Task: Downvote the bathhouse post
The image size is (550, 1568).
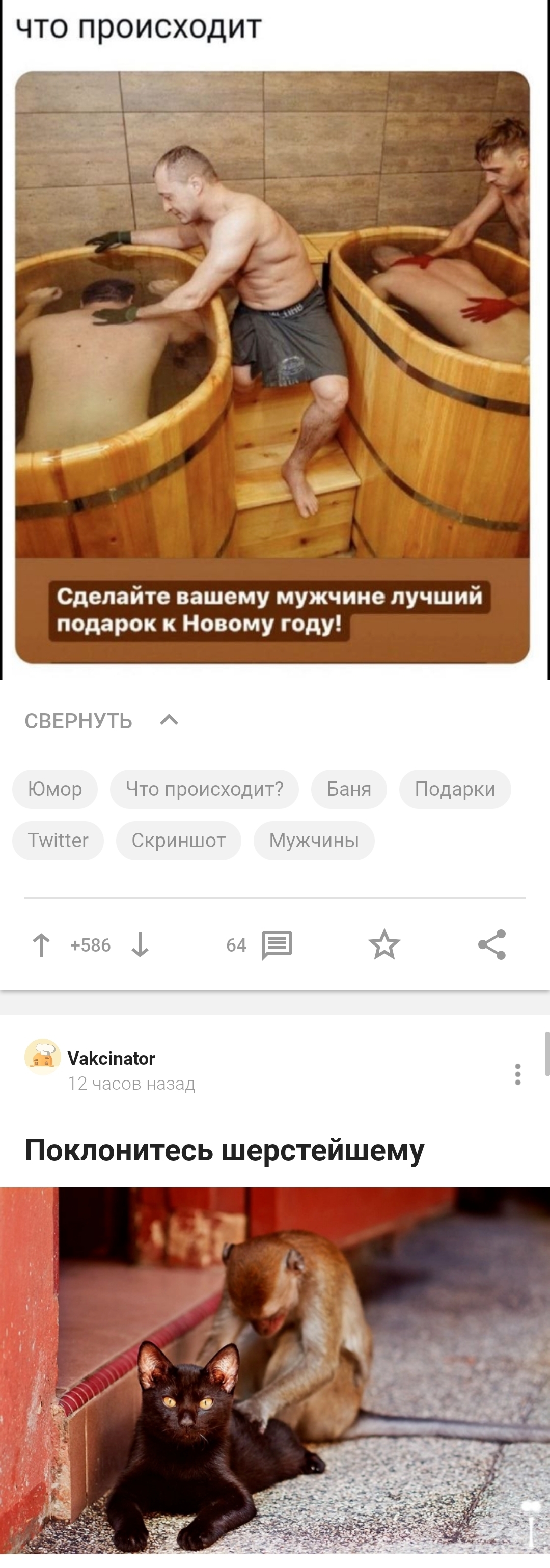Action: click(x=140, y=944)
